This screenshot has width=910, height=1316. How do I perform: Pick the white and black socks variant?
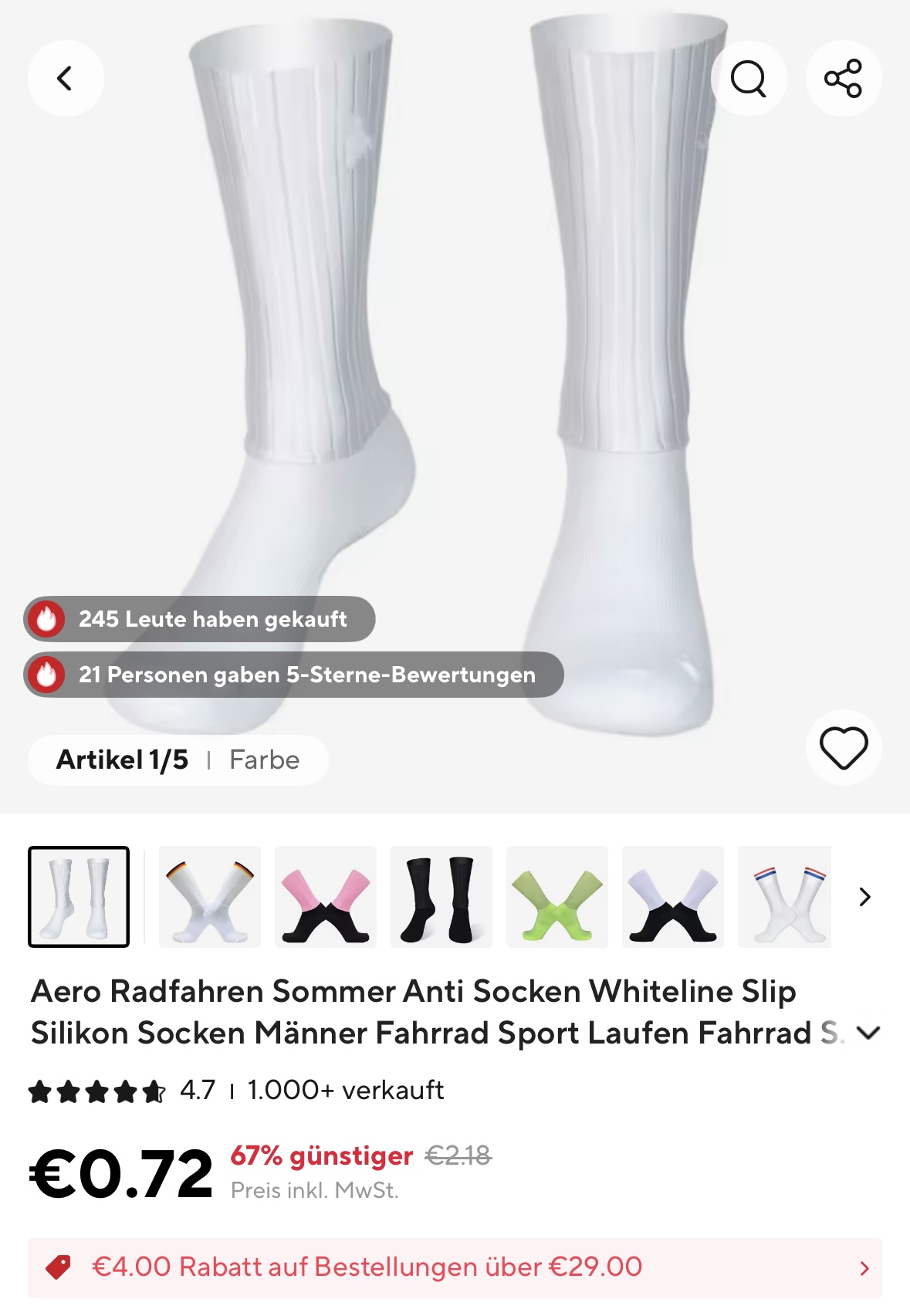pyautogui.click(x=673, y=897)
